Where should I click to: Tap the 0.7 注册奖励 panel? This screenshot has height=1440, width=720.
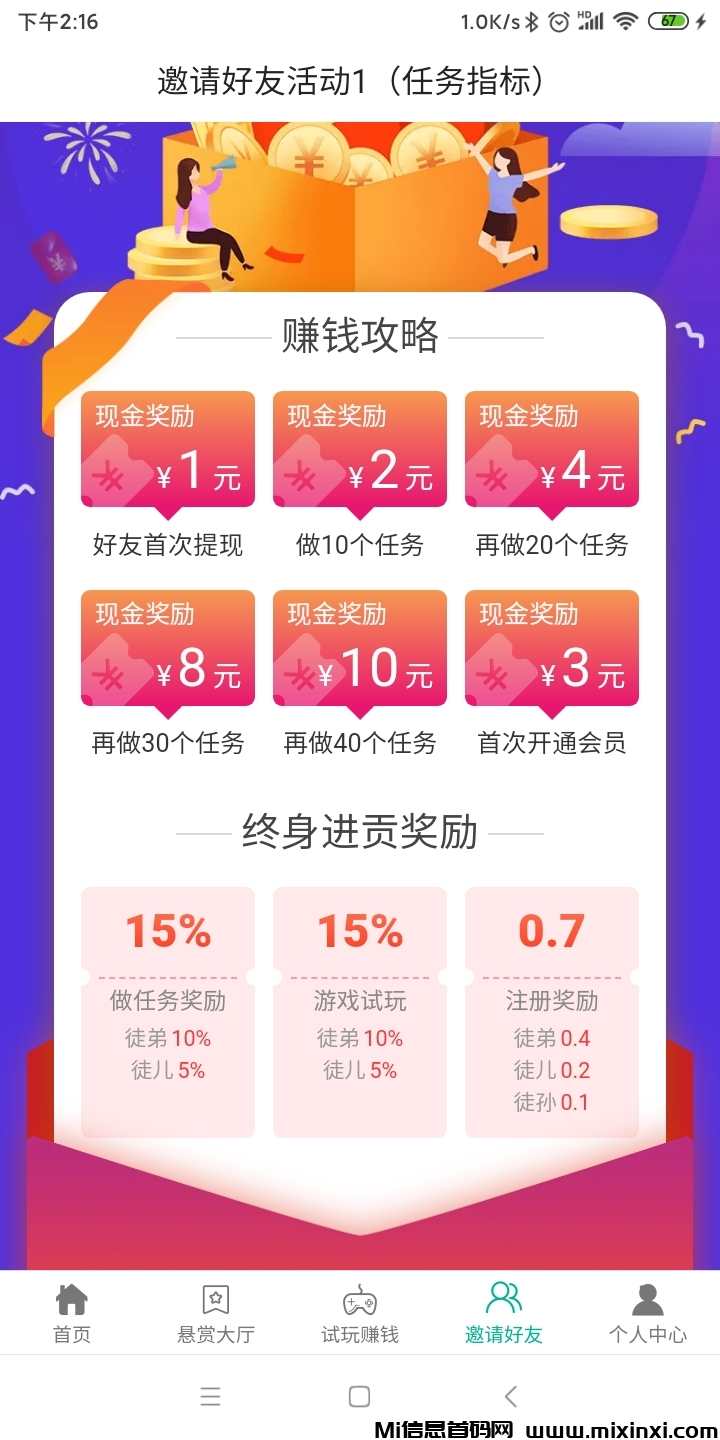tap(551, 1010)
